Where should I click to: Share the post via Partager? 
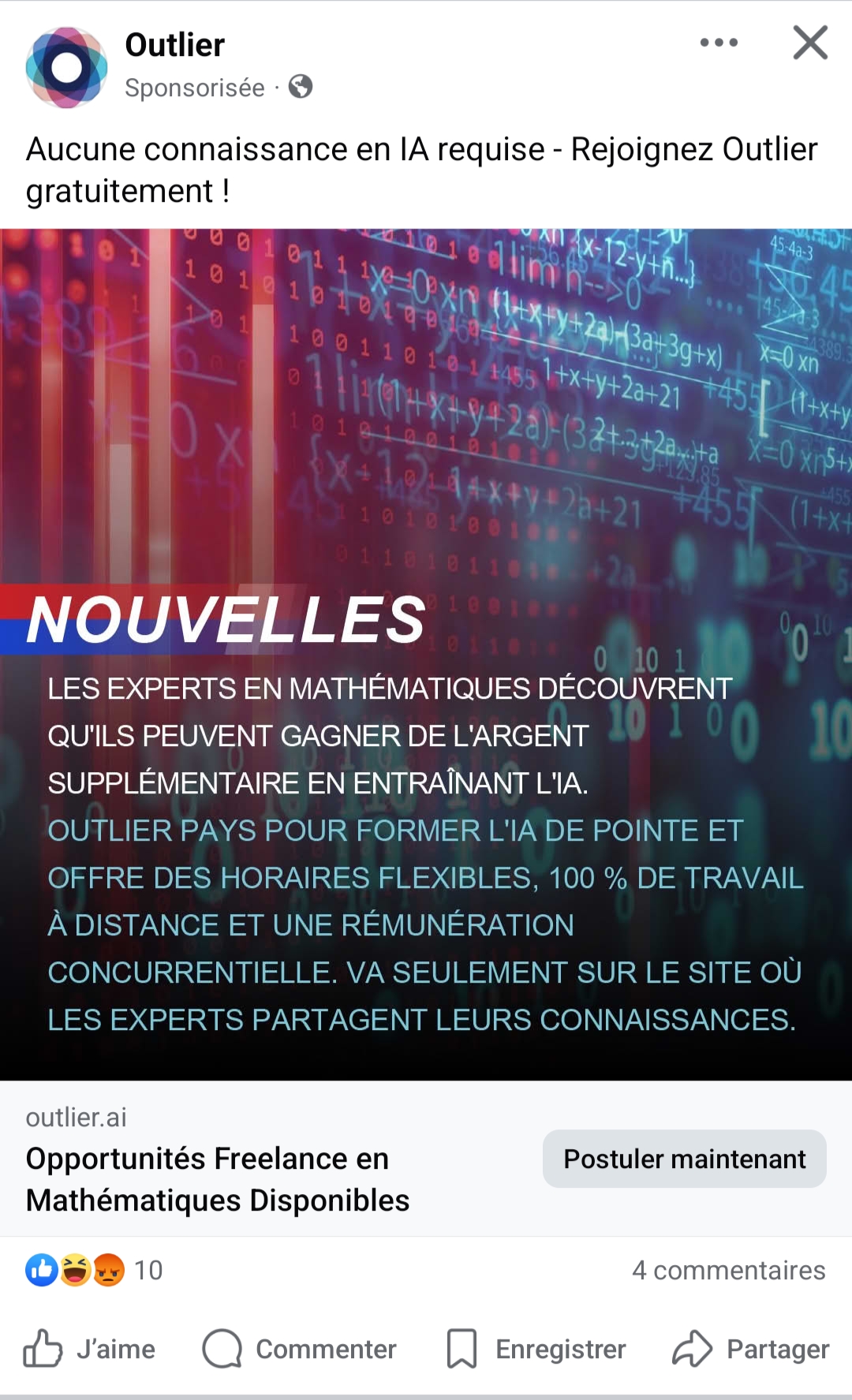click(x=751, y=1349)
